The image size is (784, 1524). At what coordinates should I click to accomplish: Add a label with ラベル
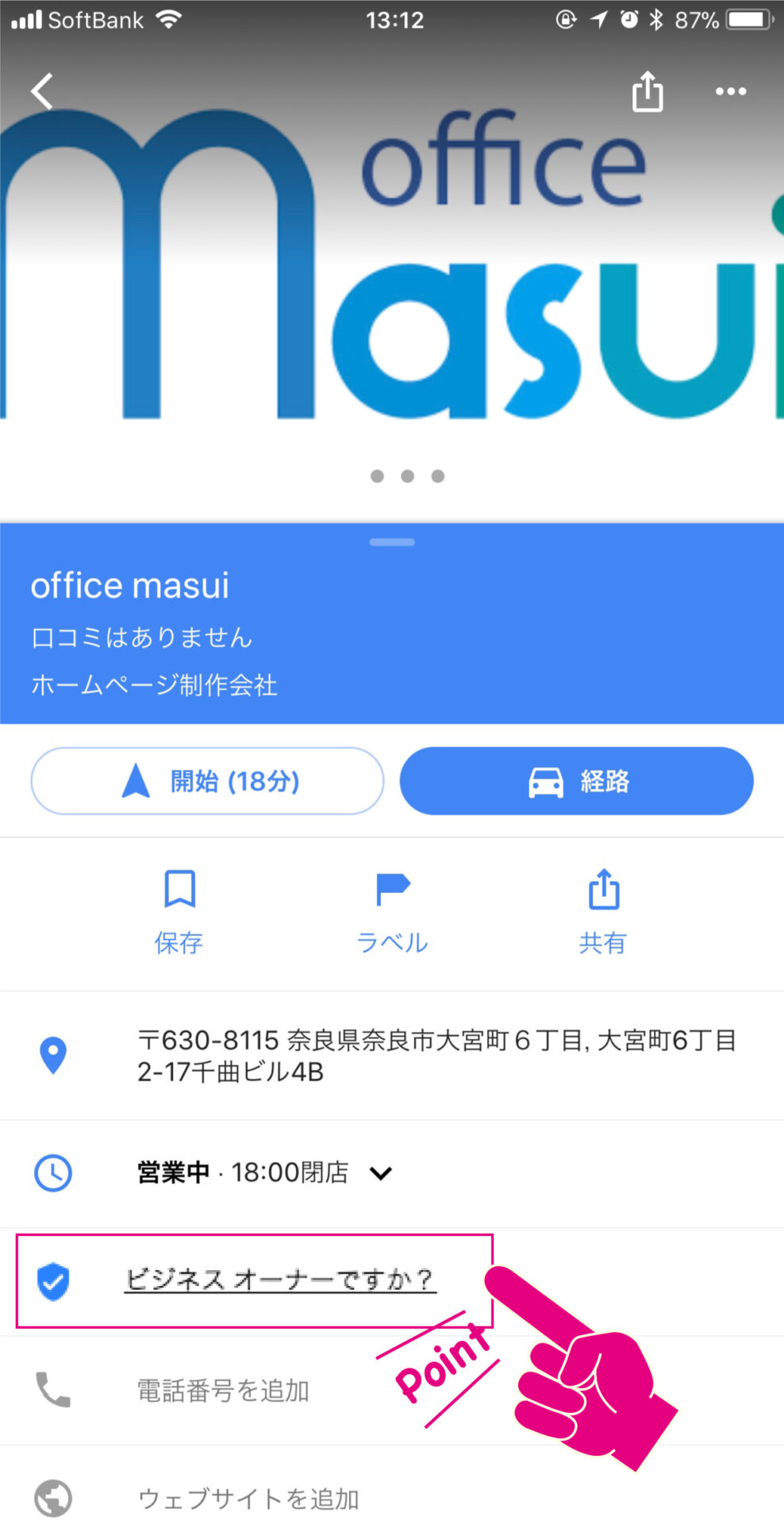tap(392, 912)
